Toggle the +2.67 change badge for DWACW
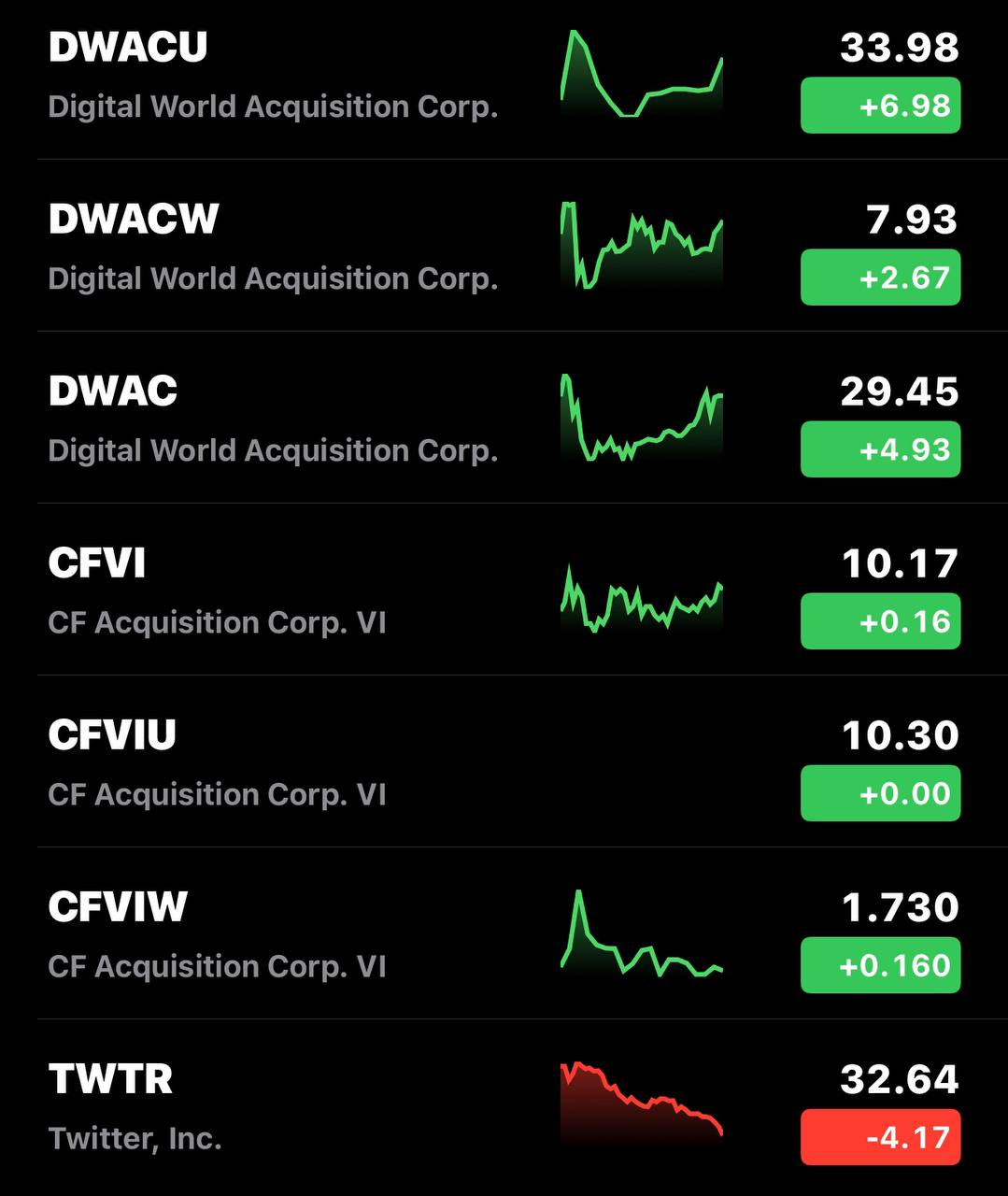Screen dimensions: 1008x1196 pyautogui.click(x=880, y=278)
